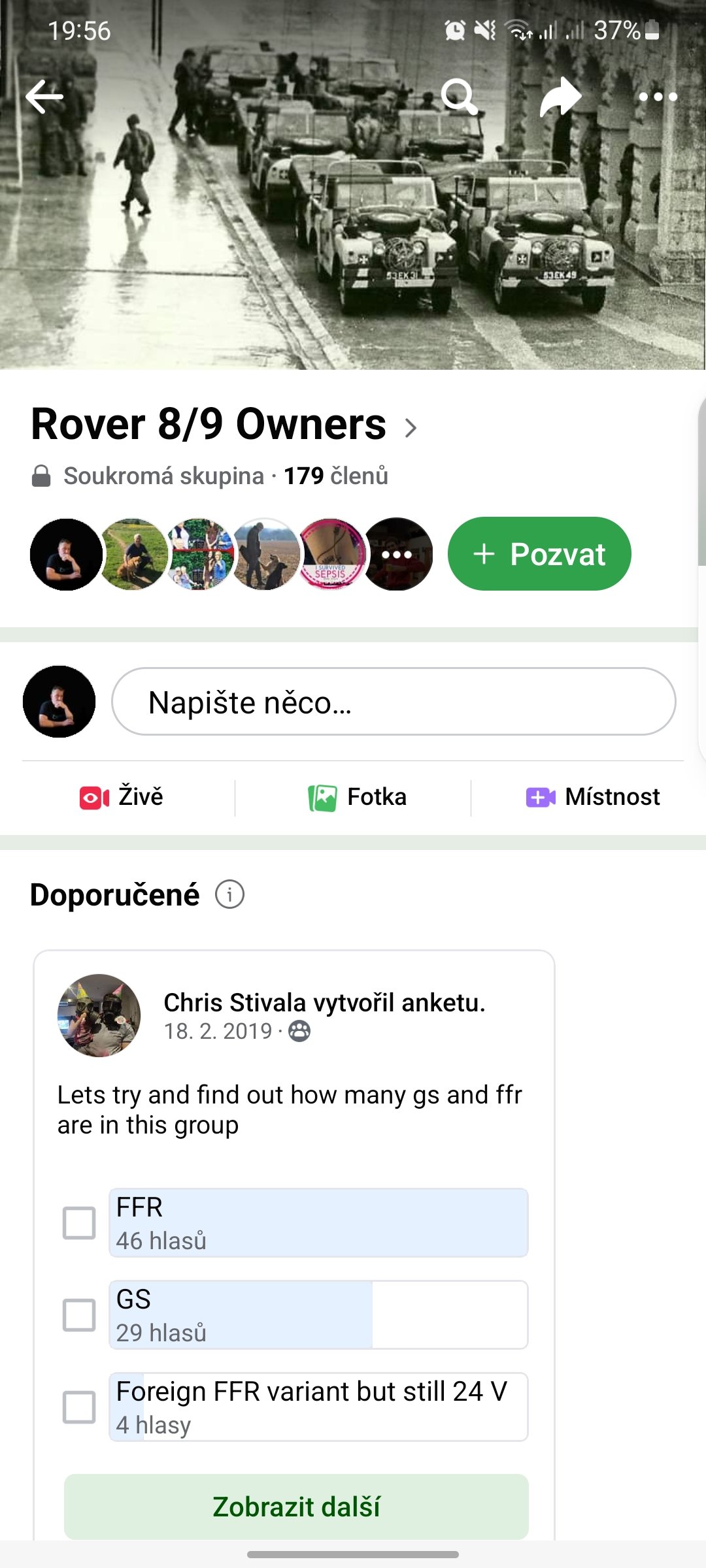
Task: Create a Místnost room
Action: pos(593,797)
